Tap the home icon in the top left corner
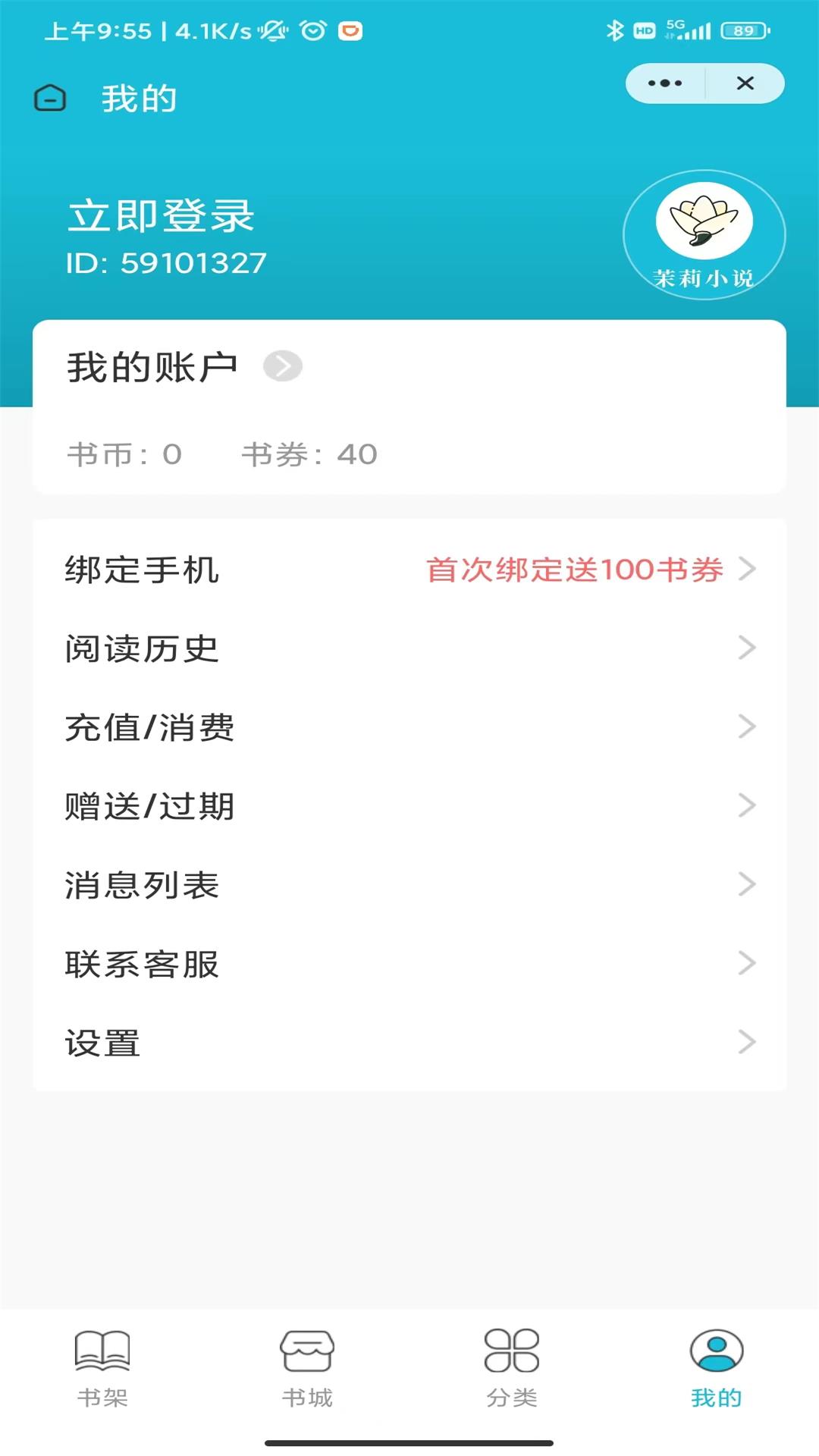This screenshot has height=1456, width=819. [50, 98]
